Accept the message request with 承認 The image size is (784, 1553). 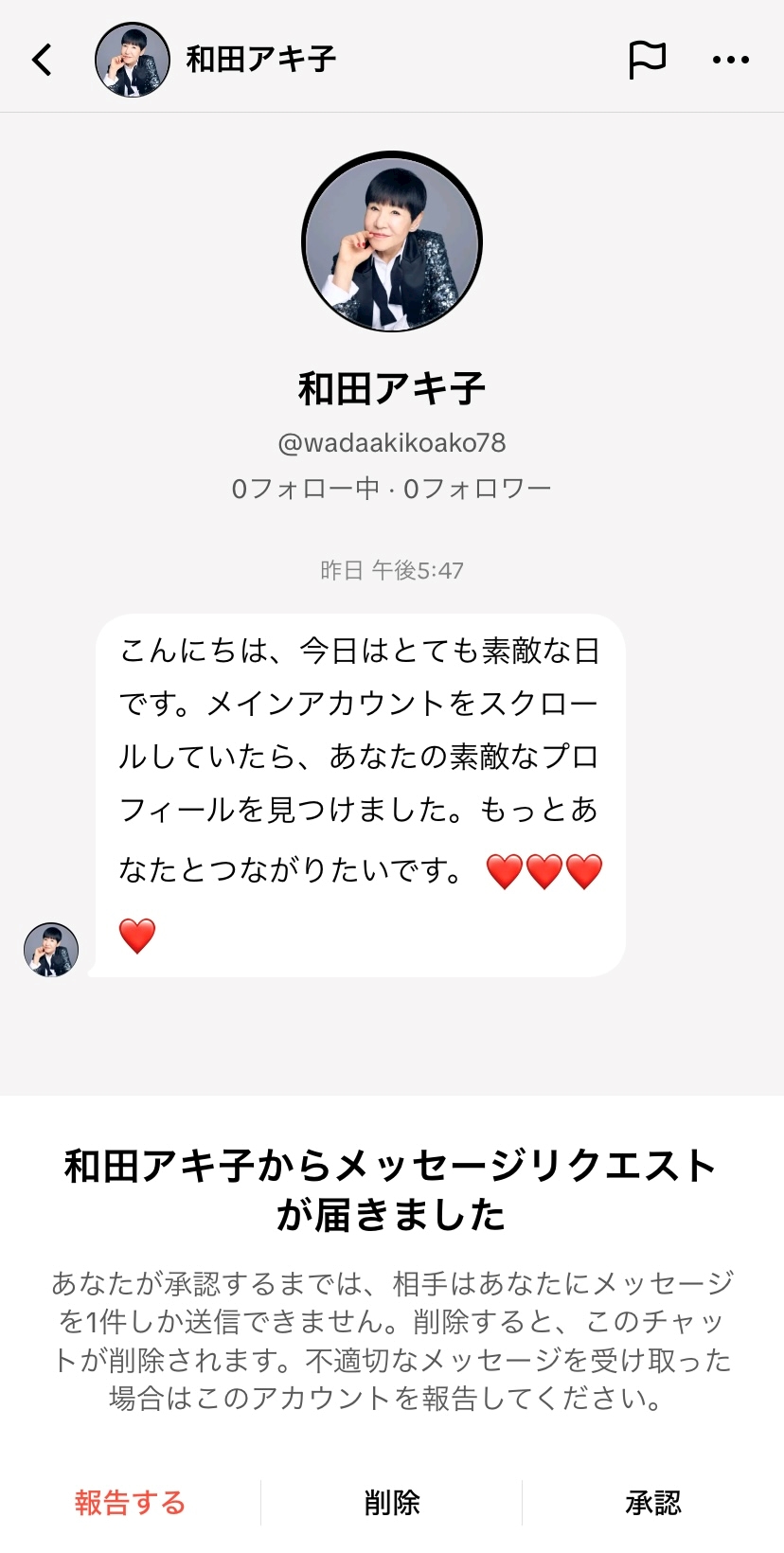653,1502
